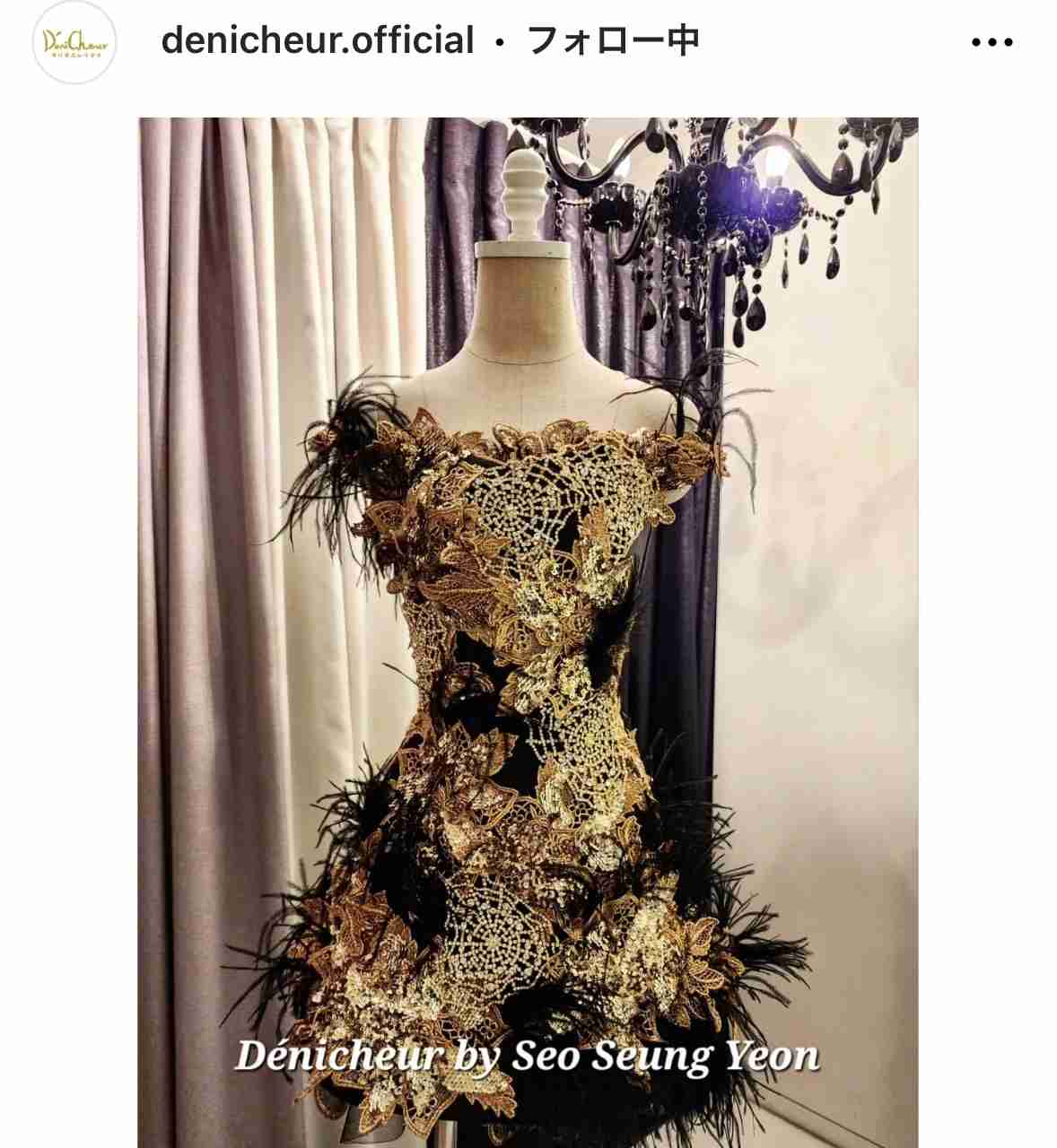Tap the フォロー中 following button

614,41
